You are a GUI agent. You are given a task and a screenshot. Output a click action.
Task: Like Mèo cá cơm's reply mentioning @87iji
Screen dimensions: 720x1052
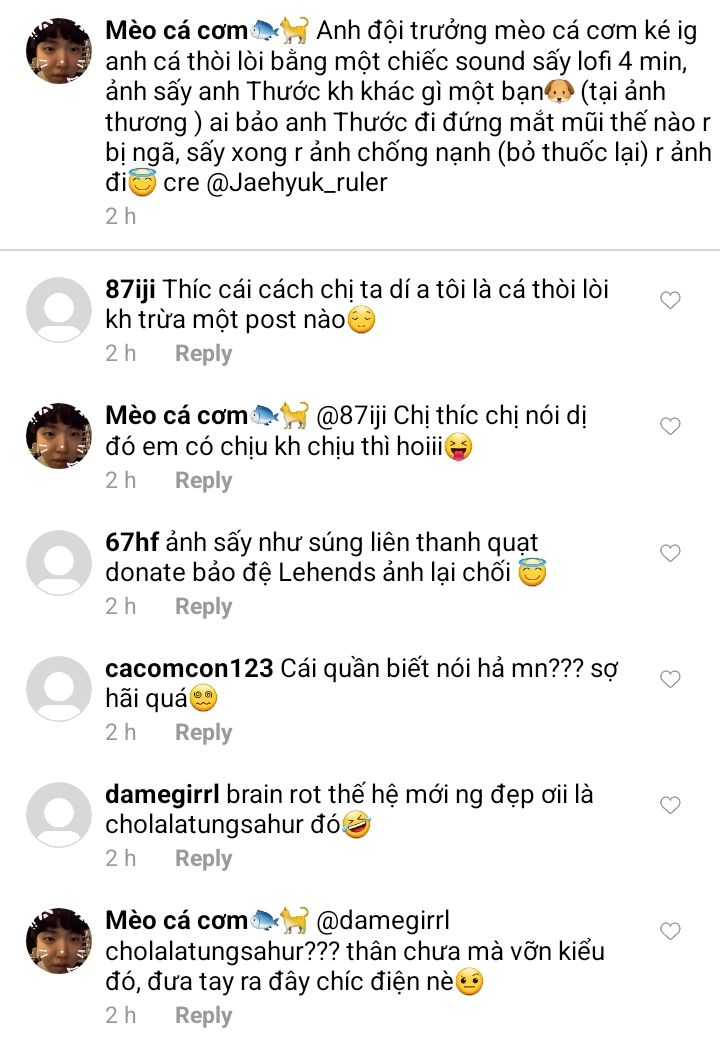(x=670, y=426)
